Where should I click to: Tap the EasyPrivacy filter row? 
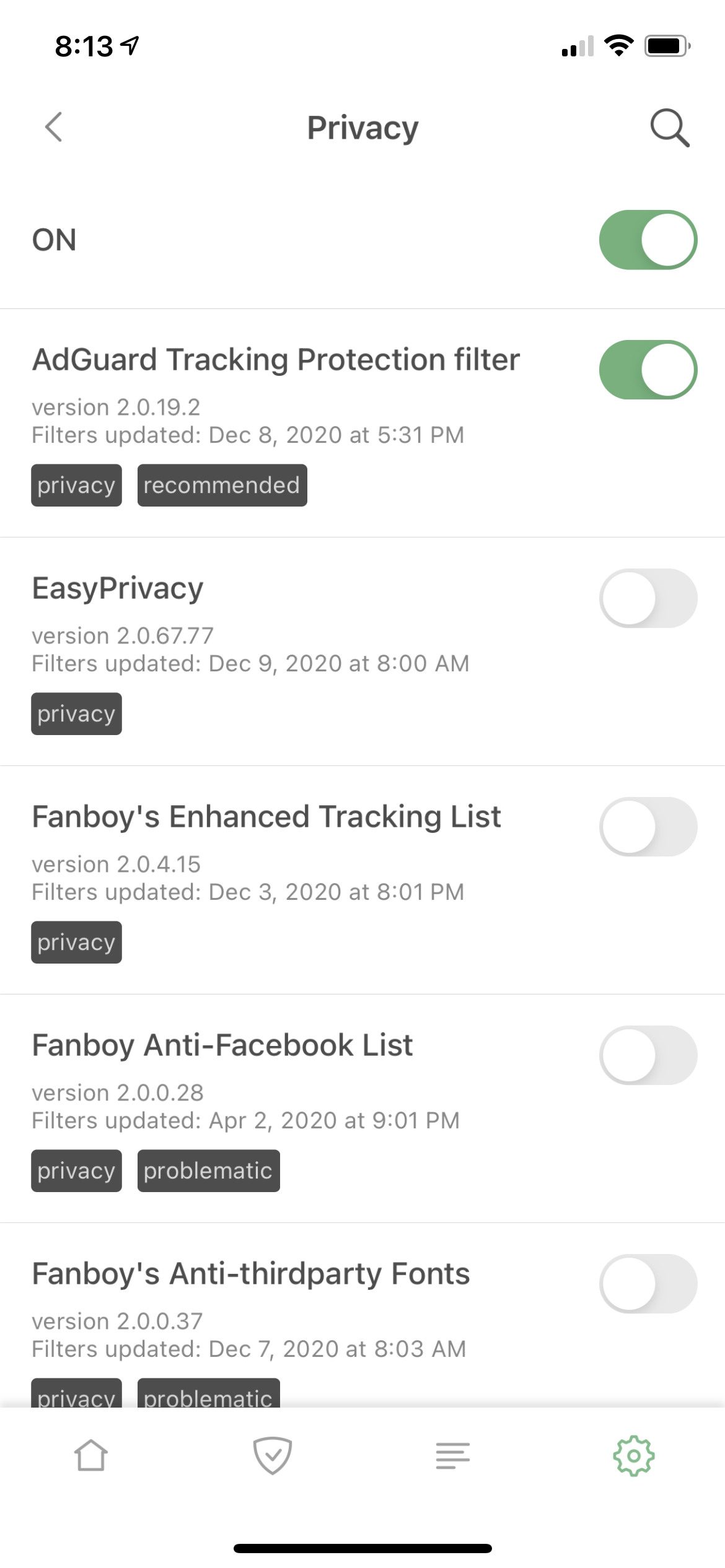(248, 588)
